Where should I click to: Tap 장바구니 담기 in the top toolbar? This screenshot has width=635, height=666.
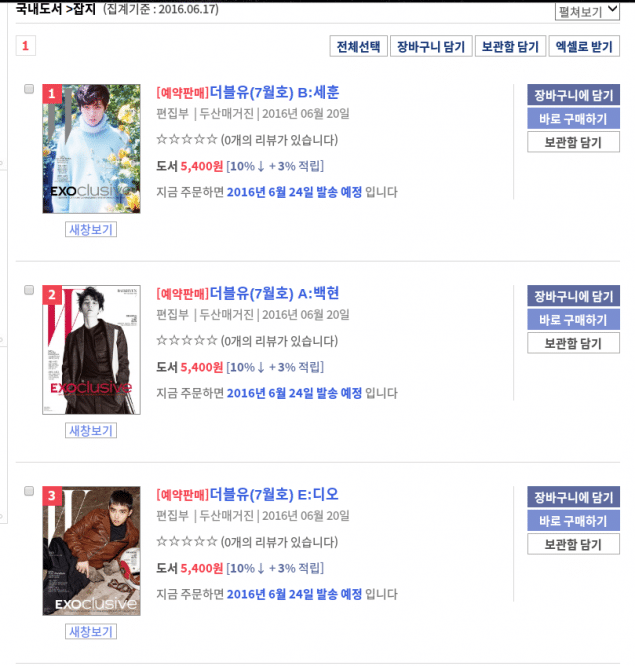(430, 47)
